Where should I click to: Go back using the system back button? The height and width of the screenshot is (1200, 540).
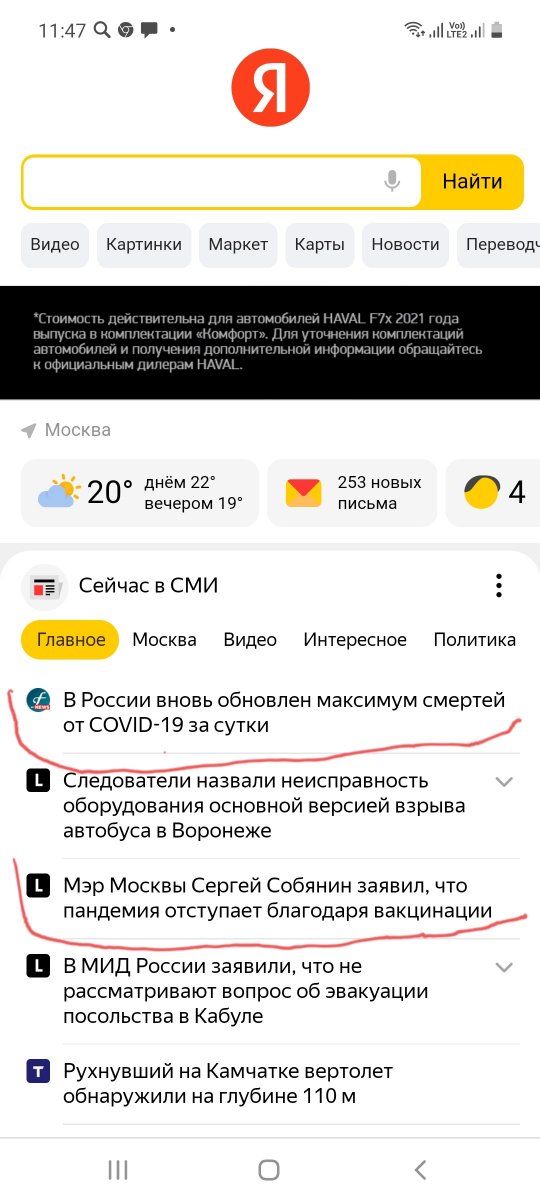click(420, 1170)
